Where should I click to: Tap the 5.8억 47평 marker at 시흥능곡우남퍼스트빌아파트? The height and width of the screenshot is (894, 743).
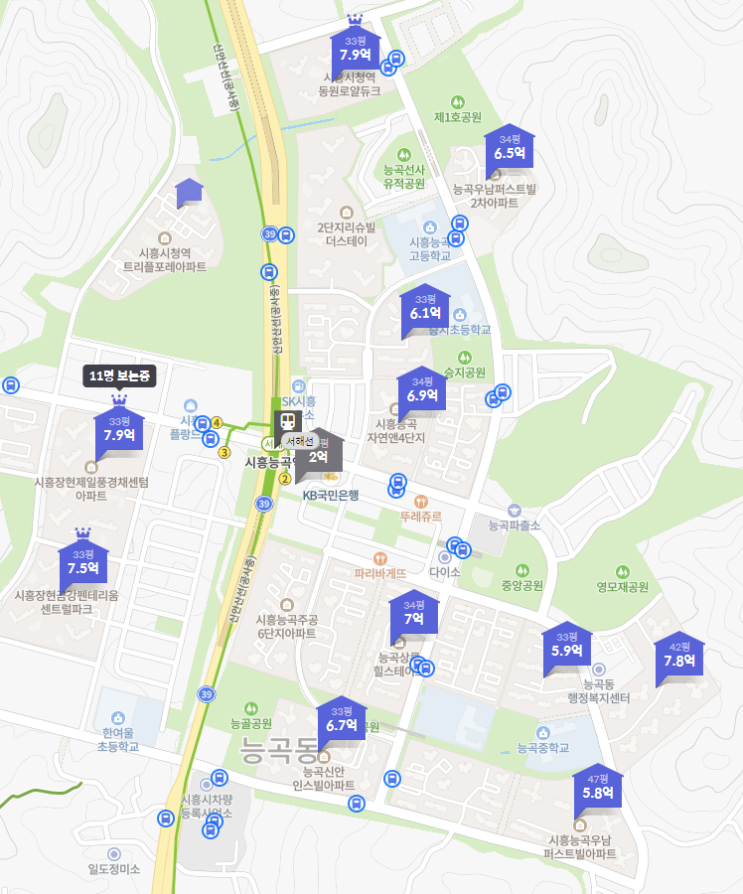pyautogui.click(x=598, y=789)
